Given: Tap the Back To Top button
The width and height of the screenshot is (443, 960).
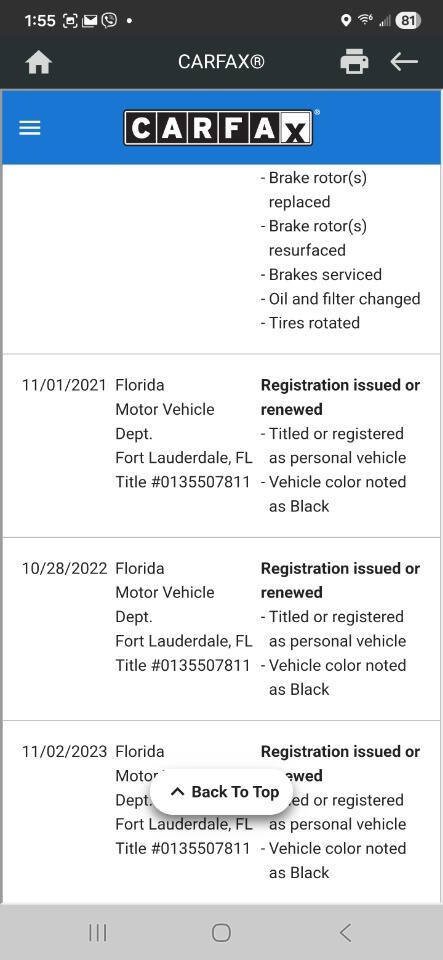Looking at the screenshot, I should (222, 792).
